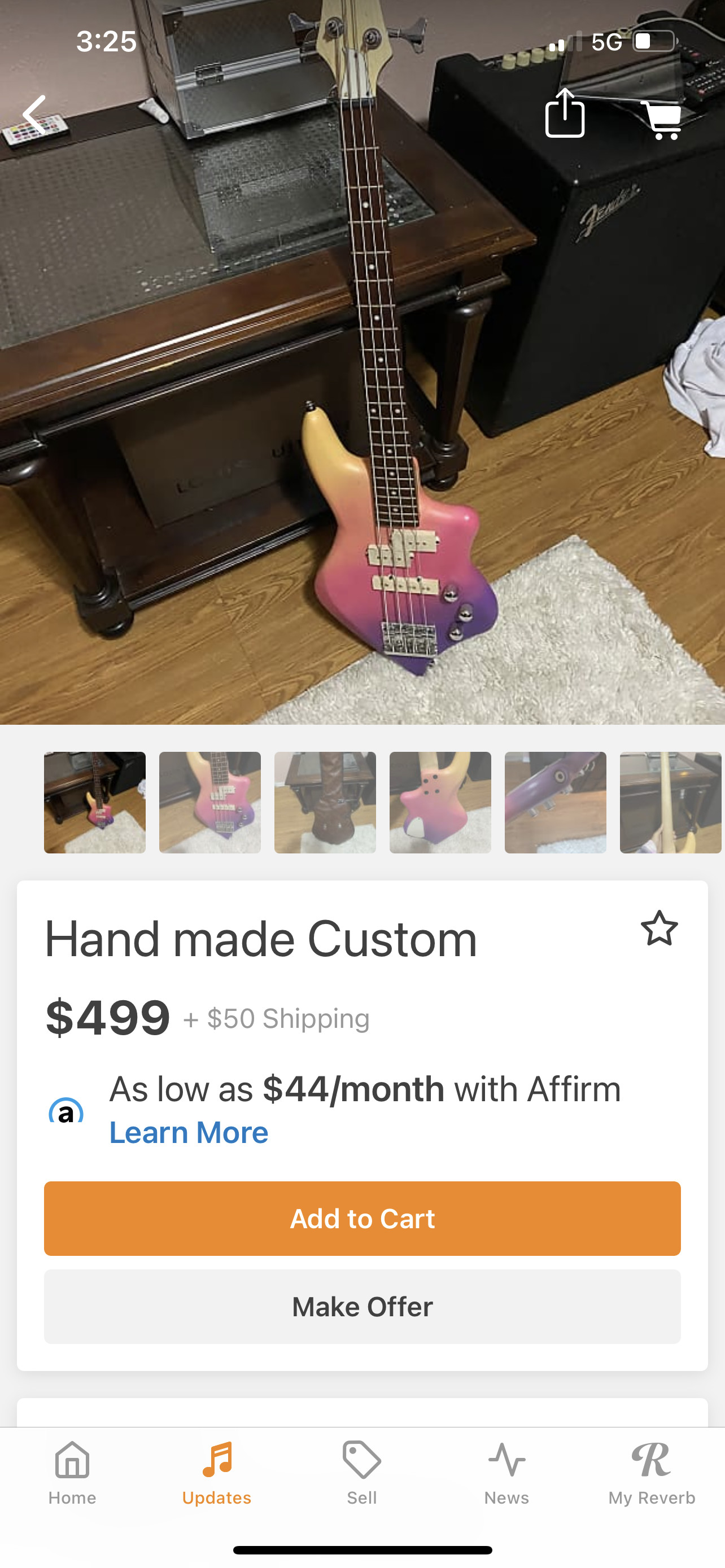Image resolution: width=725 pixels, height=1568 pixels.
Task: Switch to the Updates tab
Action: point(217,1473)
